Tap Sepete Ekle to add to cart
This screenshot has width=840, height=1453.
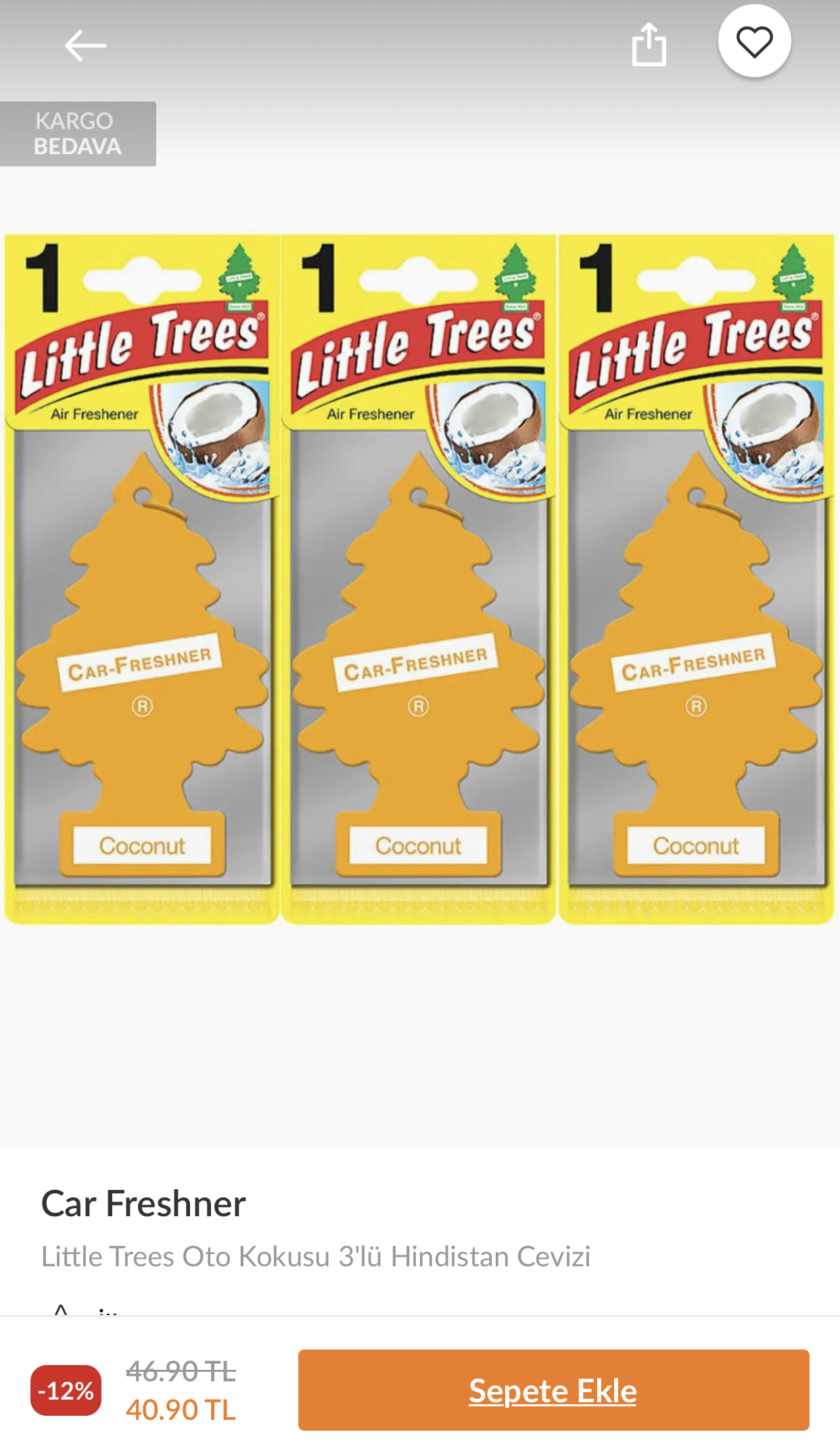[x=553, y=1390]
